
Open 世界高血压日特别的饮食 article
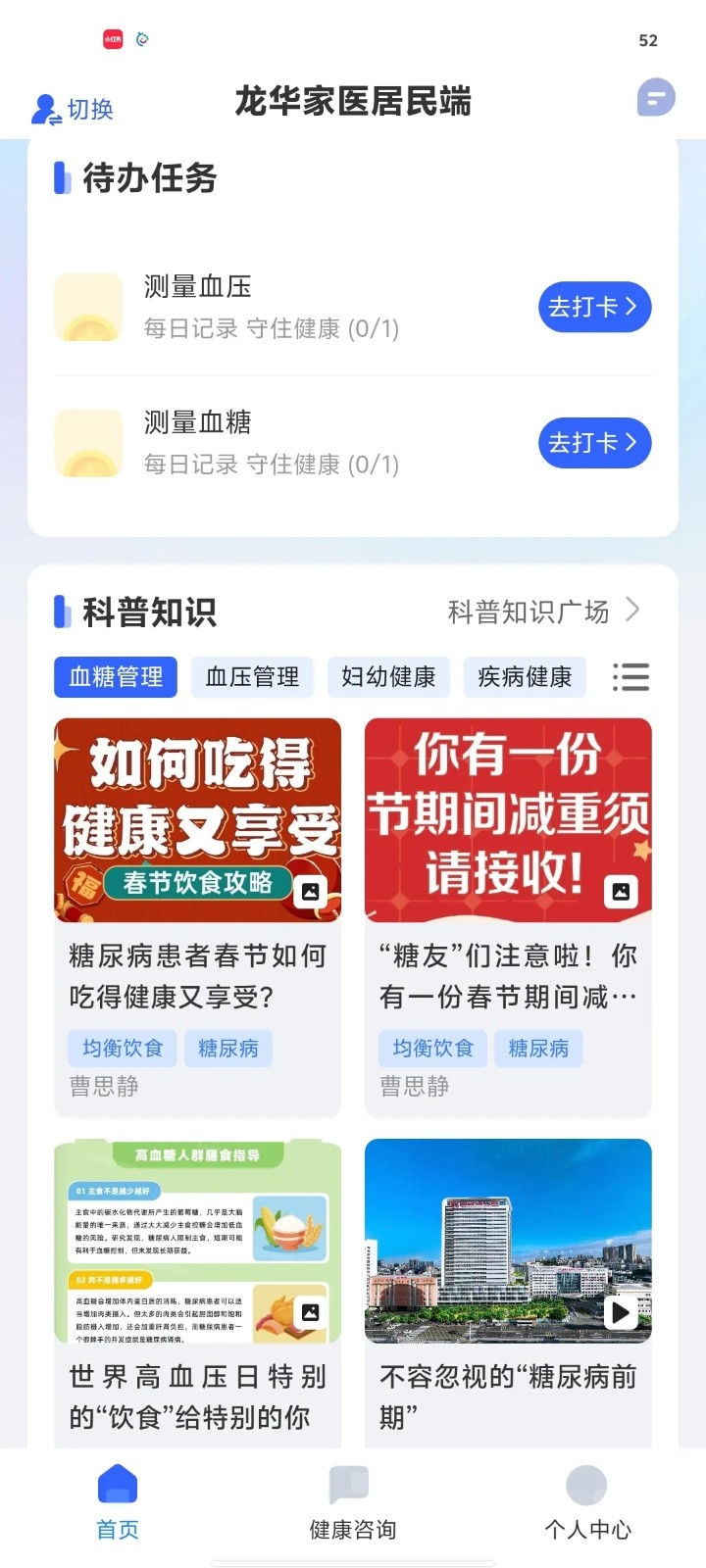tap(197, 1294)
